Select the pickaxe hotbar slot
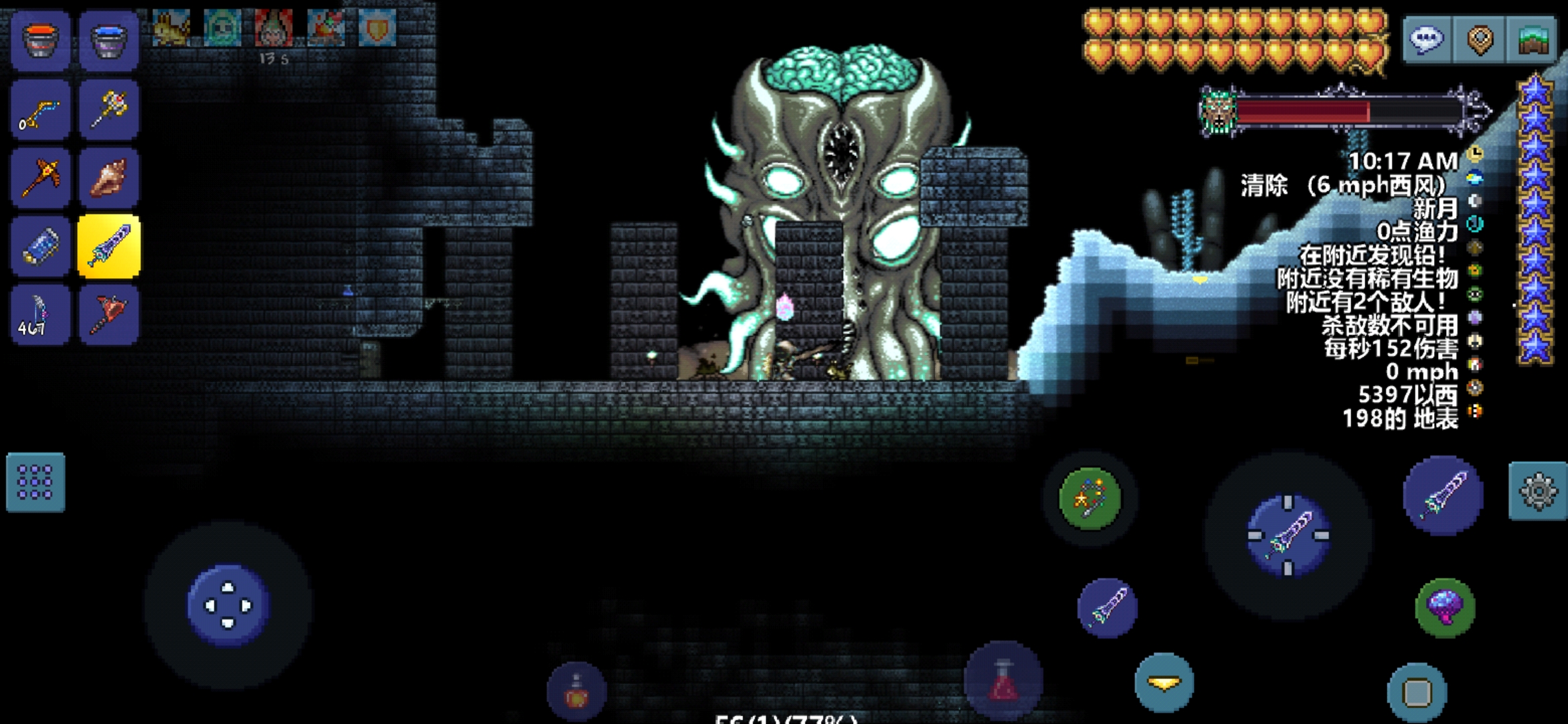Screen dimensions: 1568x724 pyautogui.click(x=40, y=178)
